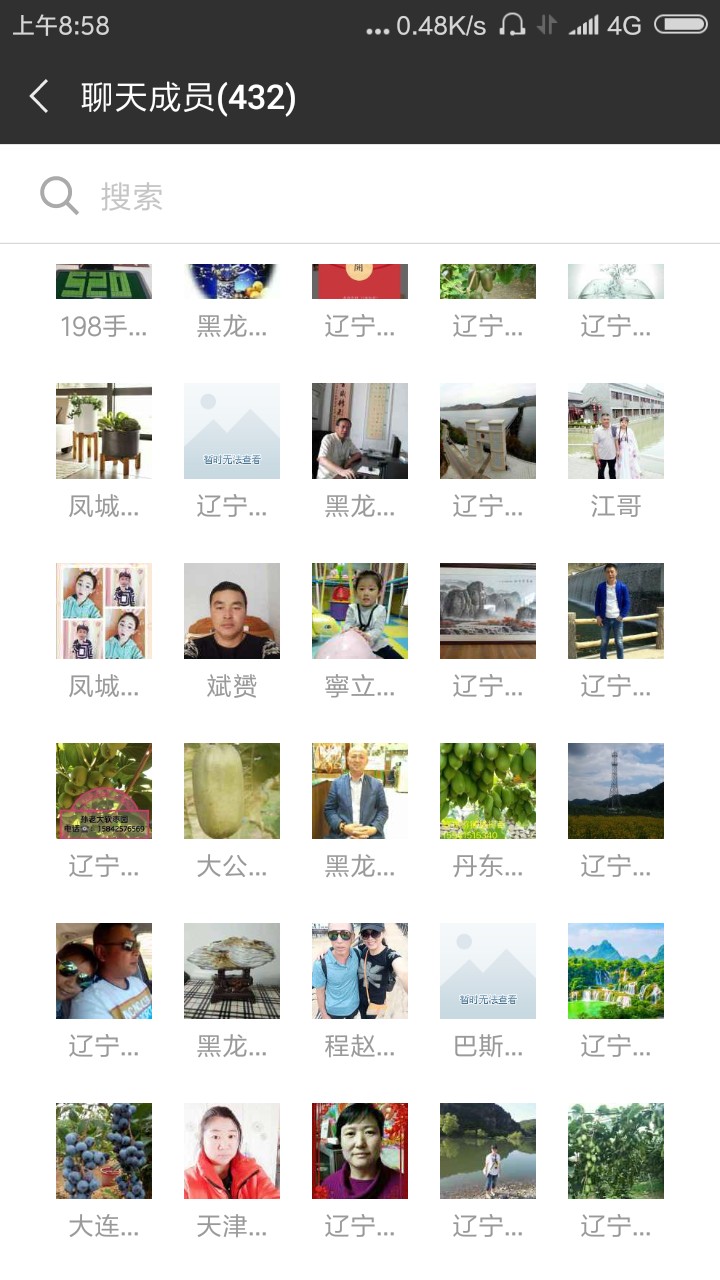Tap the 搜索 search field

pyautogui.click(x=360, y=195)
